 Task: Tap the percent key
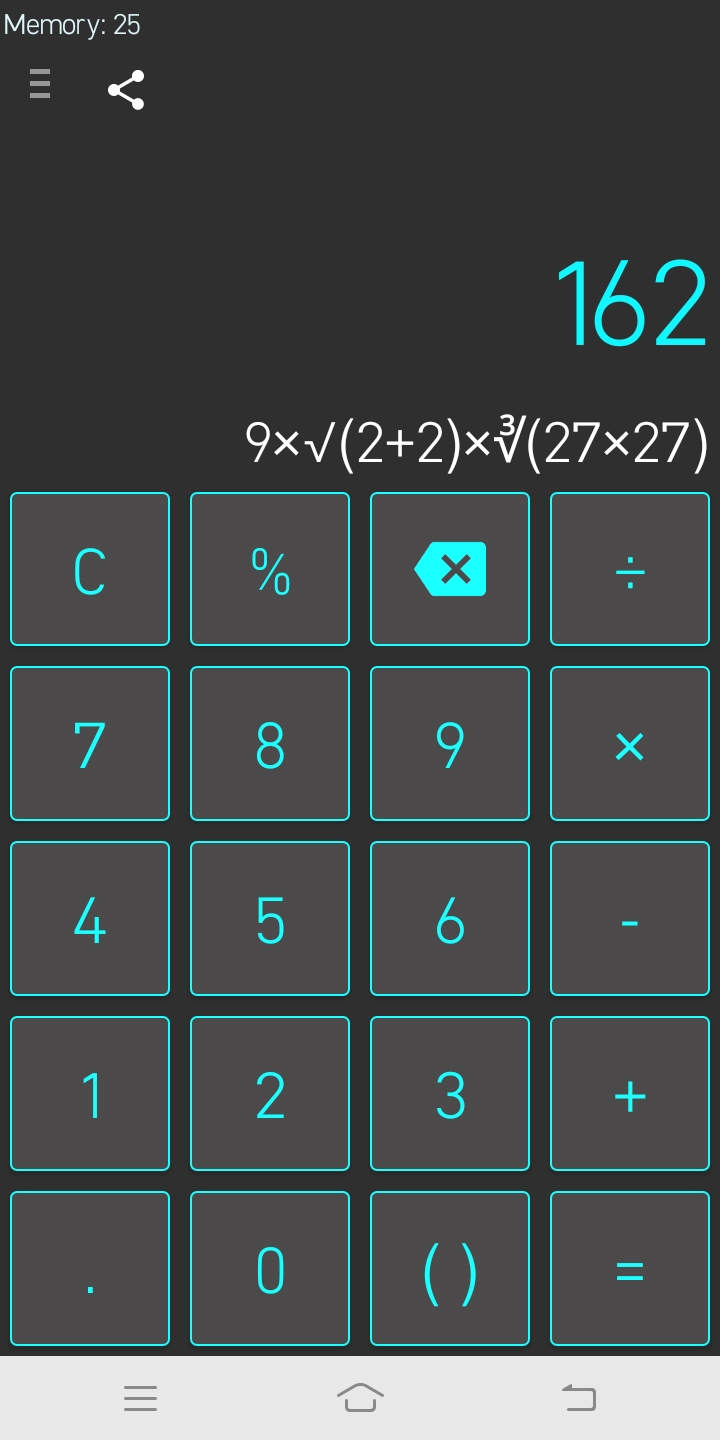coord(270,570)
